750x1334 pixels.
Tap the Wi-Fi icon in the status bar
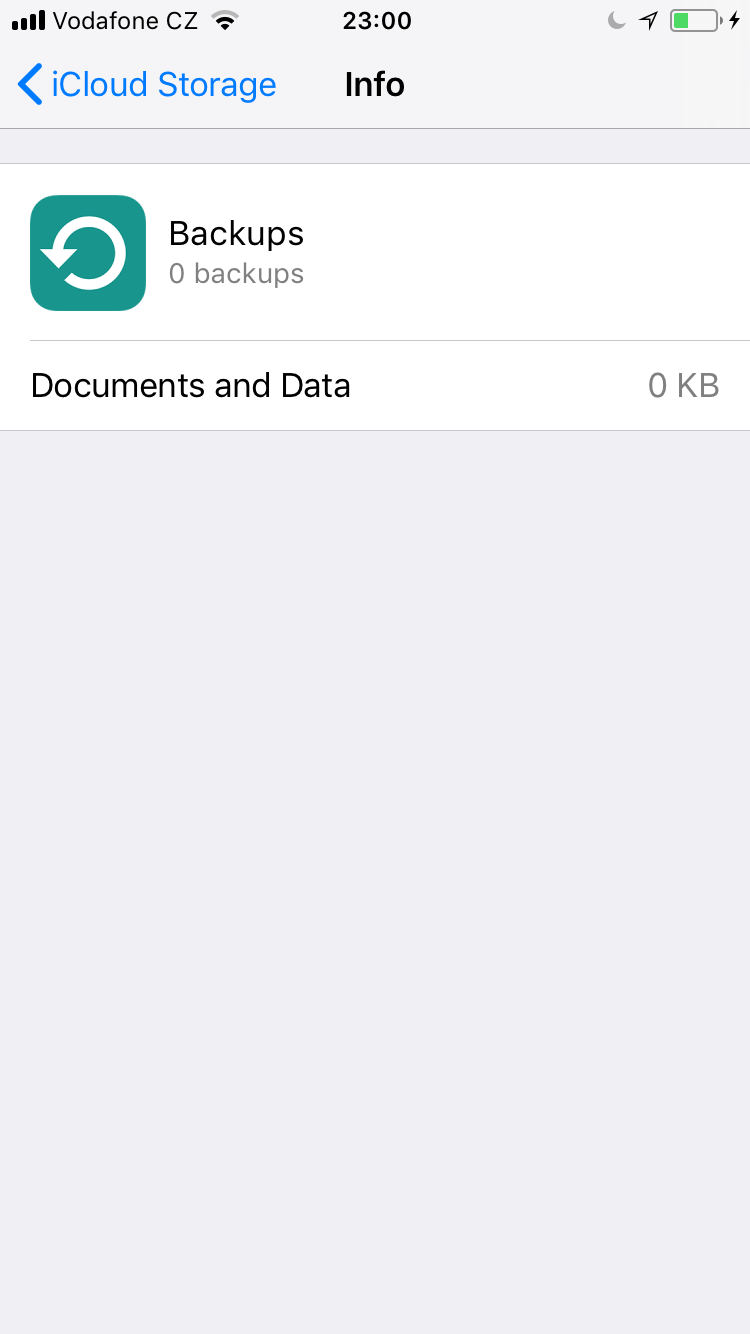pyautogui.click(x=224, y=19)
